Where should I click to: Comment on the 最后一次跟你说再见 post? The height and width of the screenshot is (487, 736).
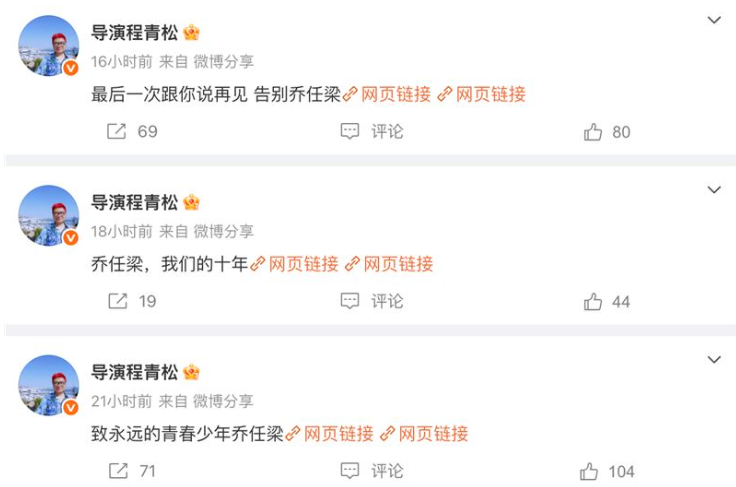click(x=372, y=131)
